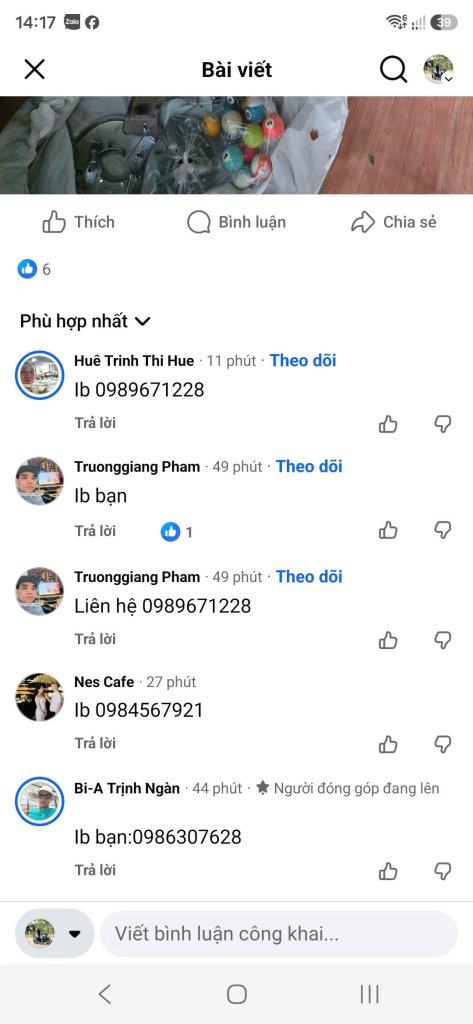
Task: Tap the Bình luận comment button
Action: coord(236,223)
